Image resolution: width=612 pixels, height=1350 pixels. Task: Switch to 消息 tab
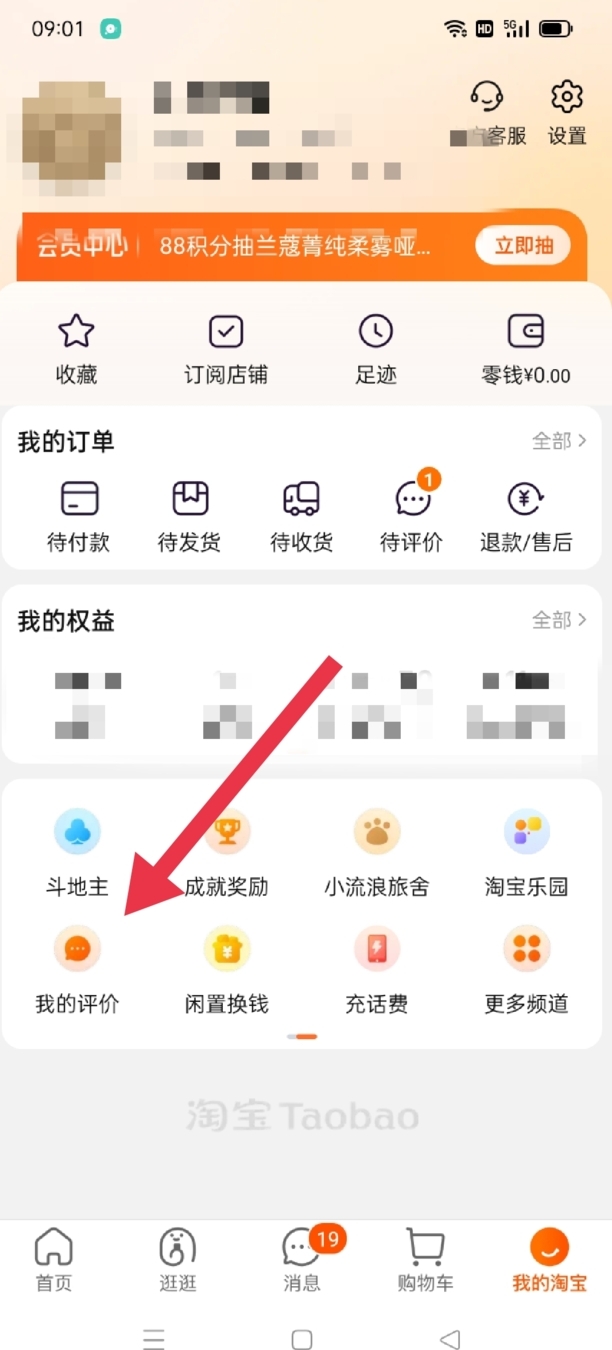coord(301,1258)
